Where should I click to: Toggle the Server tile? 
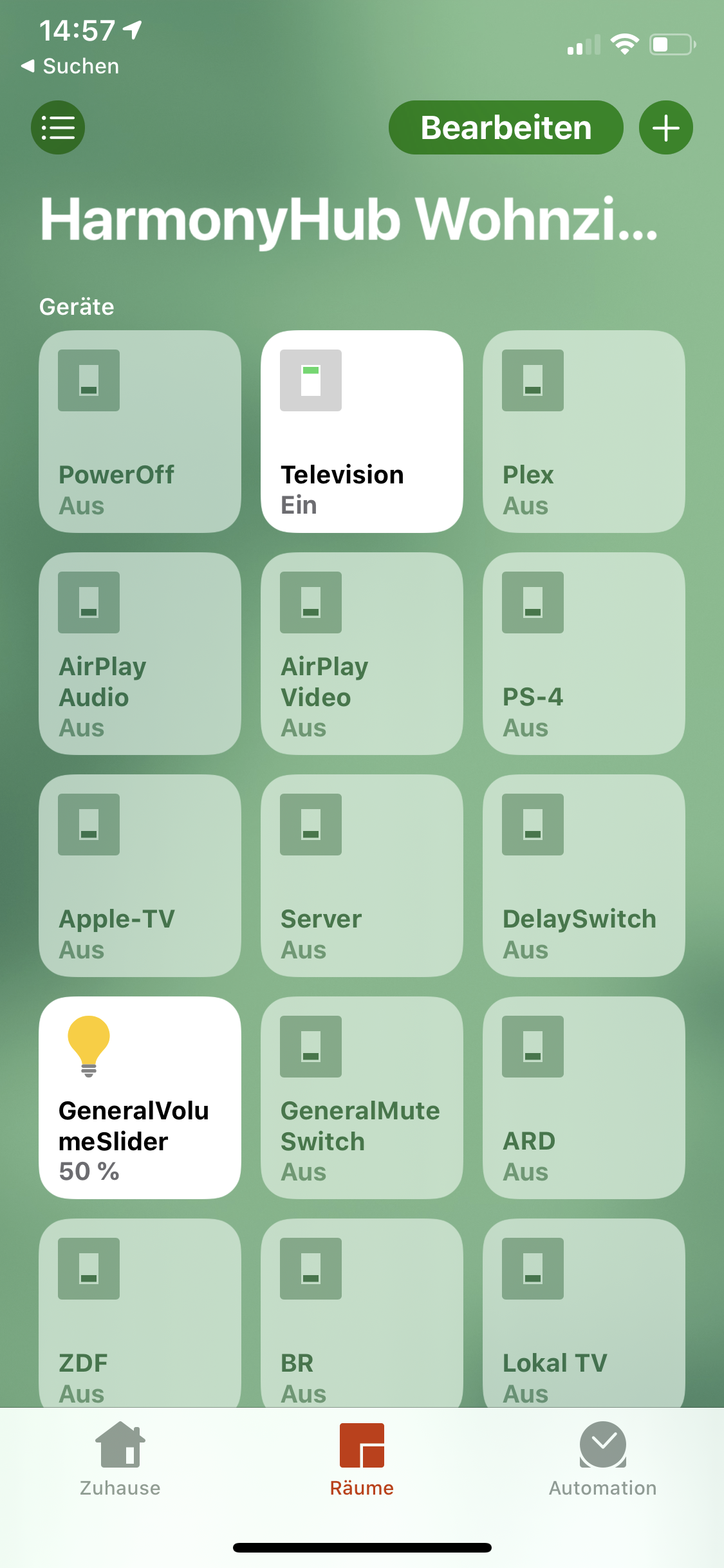[x=362, y=875]
